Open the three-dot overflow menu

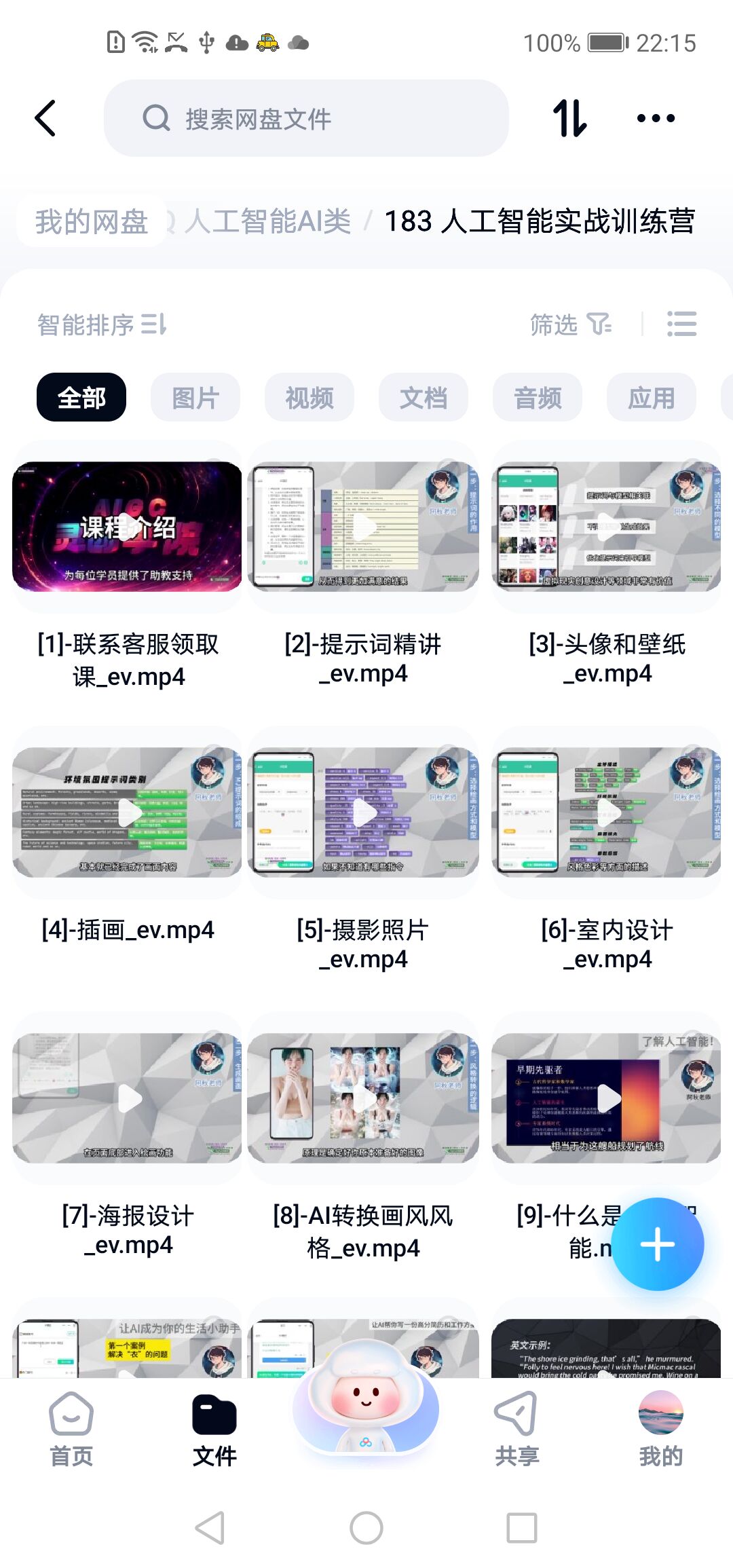tap(656, 118)
